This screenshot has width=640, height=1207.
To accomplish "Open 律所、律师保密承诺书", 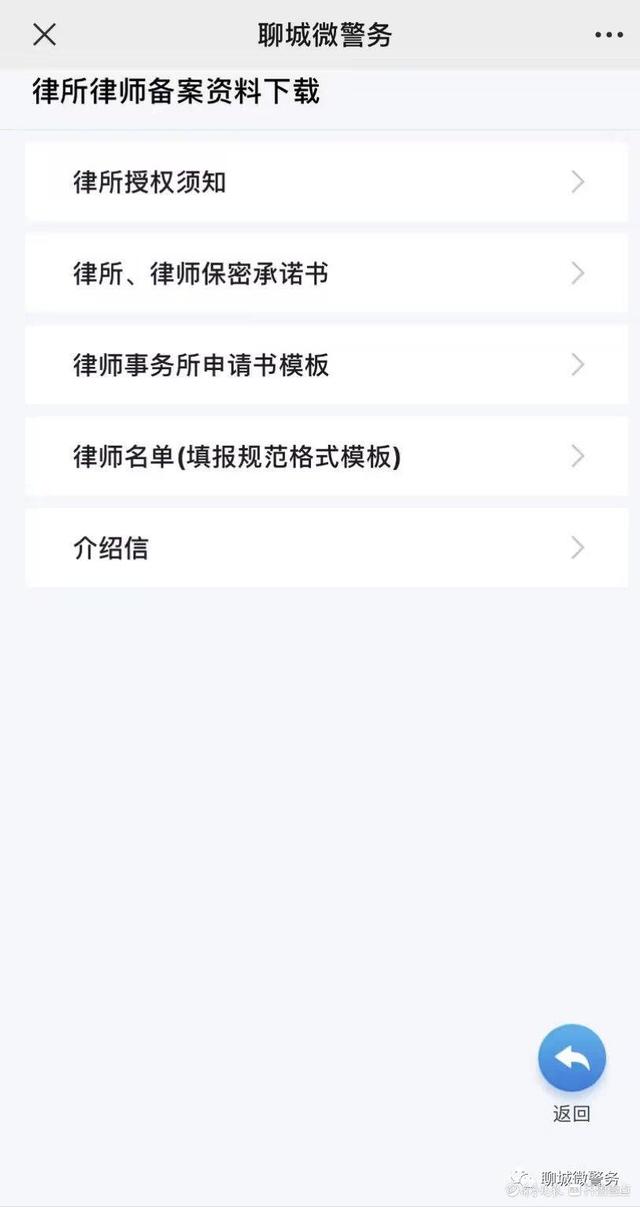I will click(x=327, y=273).
